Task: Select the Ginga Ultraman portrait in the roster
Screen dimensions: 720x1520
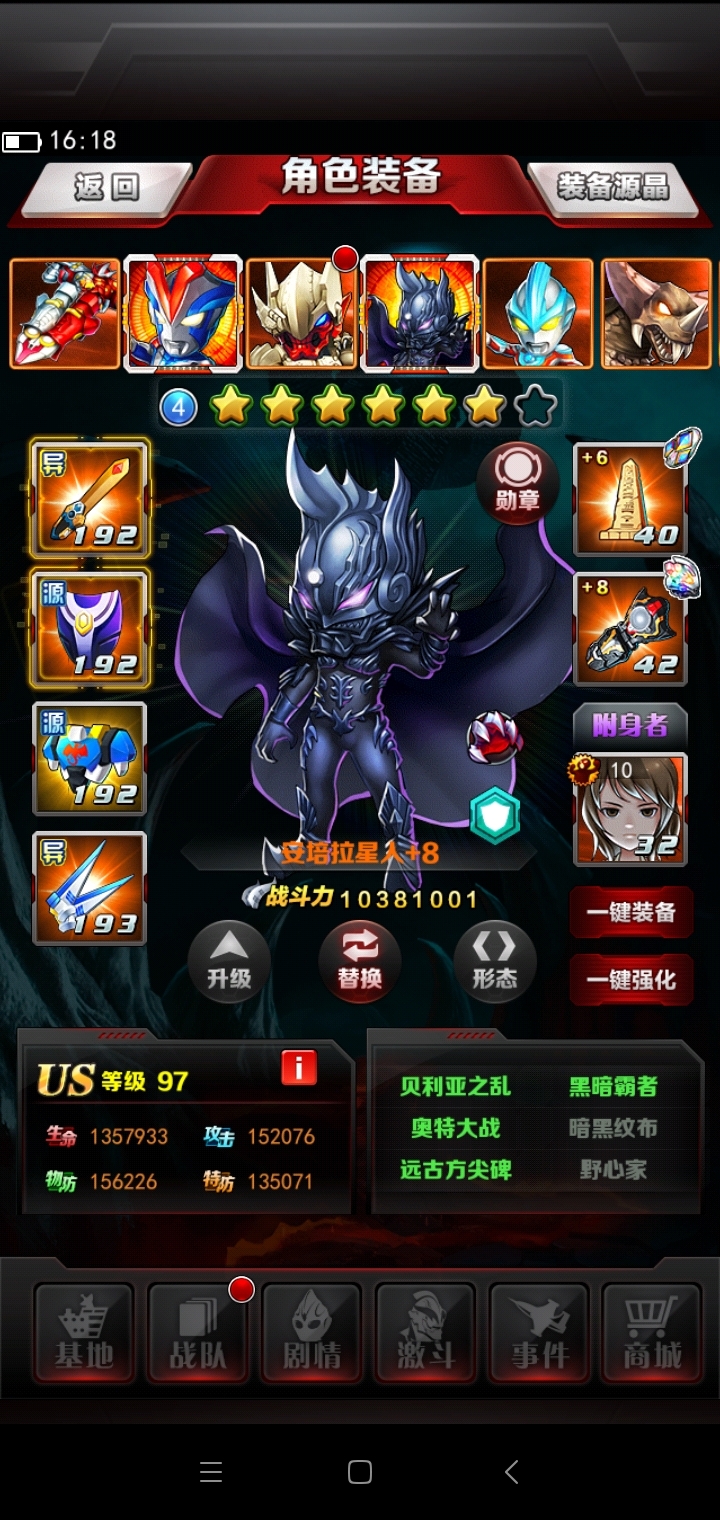Action: tap(538, 313)
